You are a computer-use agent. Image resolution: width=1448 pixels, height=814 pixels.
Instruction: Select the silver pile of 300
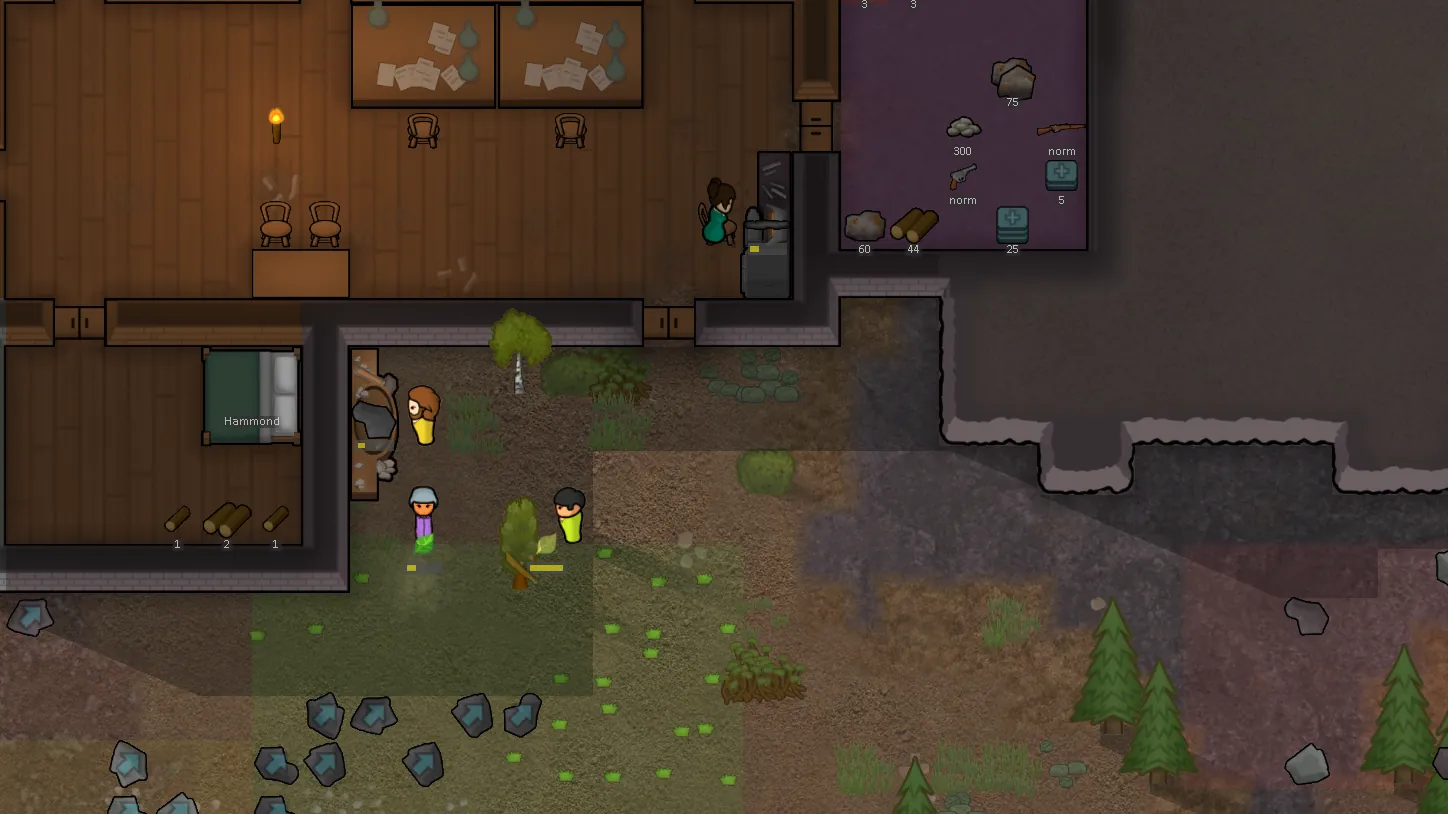(x=963, y=127)
